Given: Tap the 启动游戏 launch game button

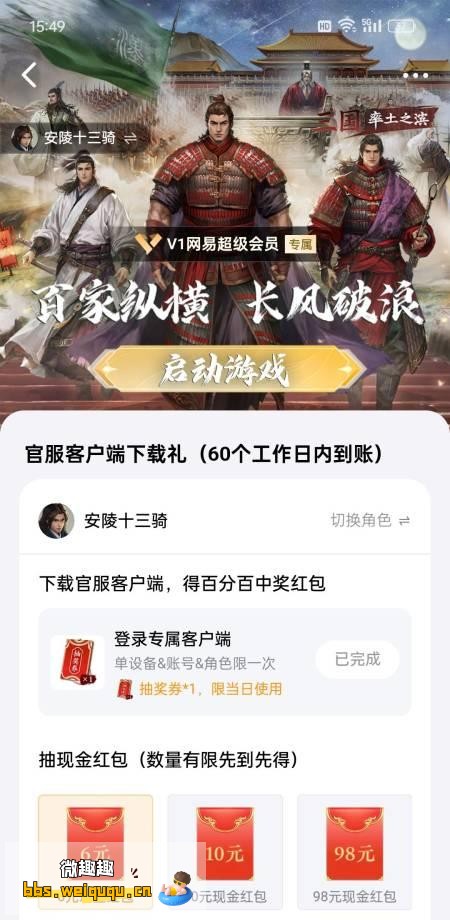Looking at the screenshot, I should pyautogui.click(x=226, y=369).
